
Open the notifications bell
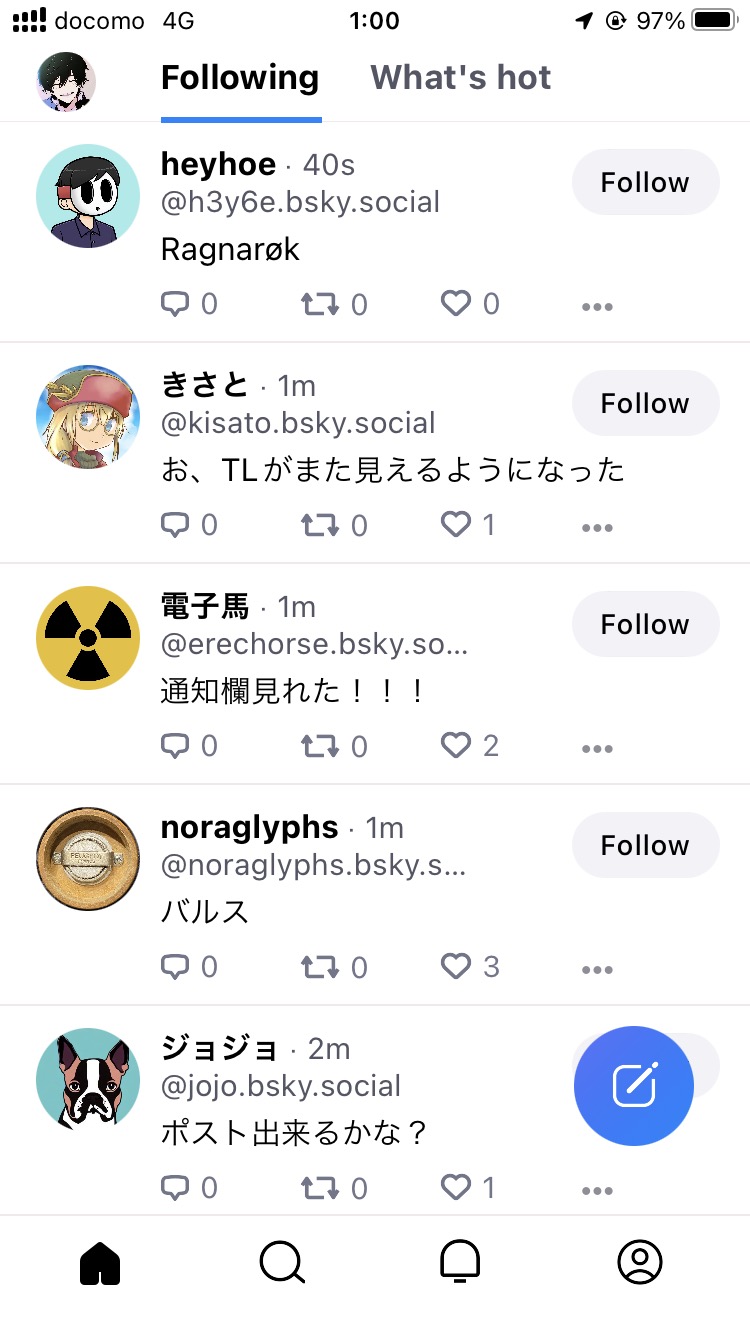click(x=460, y=1263)
